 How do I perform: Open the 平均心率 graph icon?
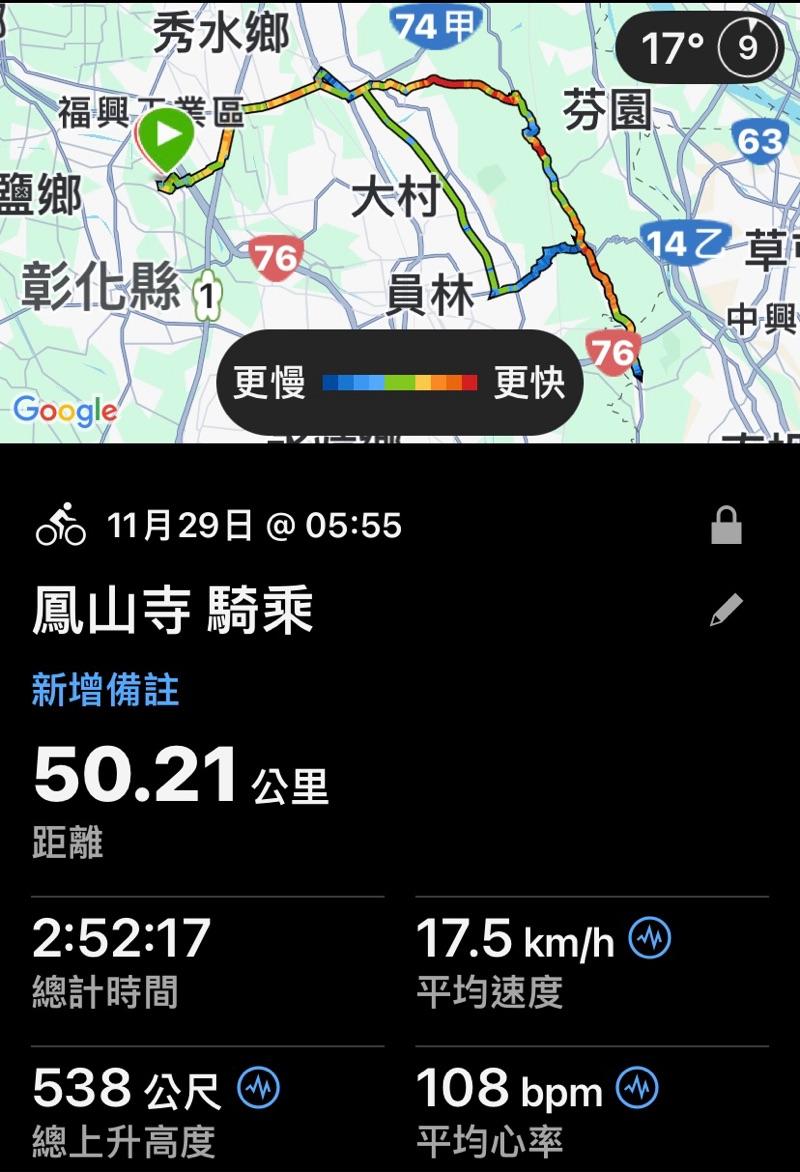(x=637, y=1088)
